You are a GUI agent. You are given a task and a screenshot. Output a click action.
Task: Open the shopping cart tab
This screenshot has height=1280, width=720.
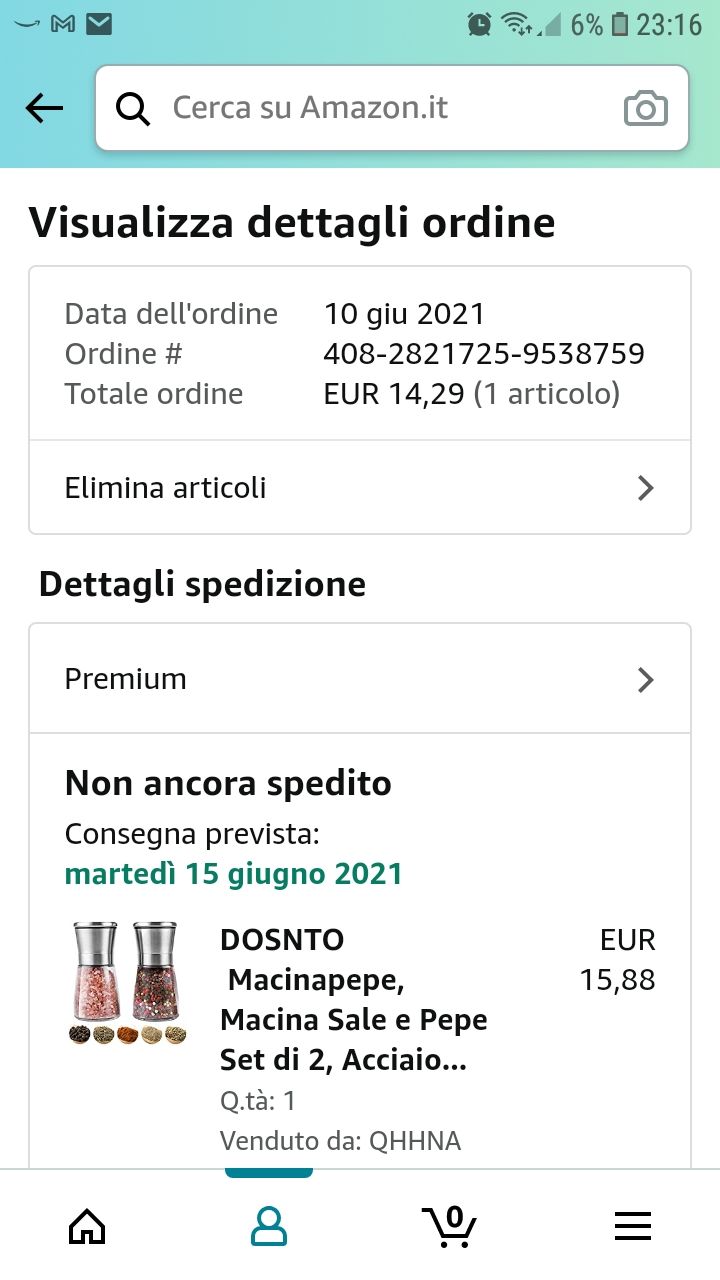tap(449, 1225)
